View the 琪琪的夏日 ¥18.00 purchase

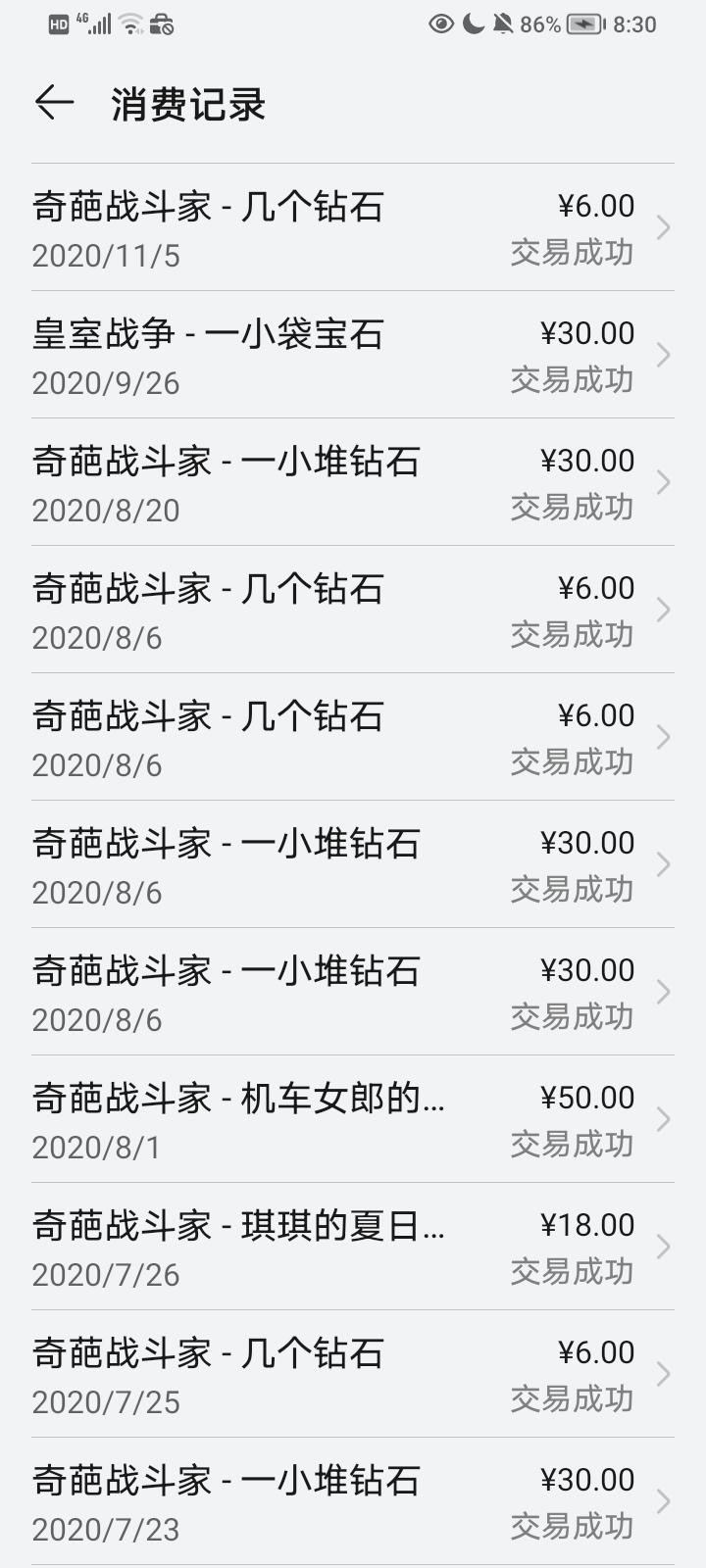click(x=353, y=1247)
